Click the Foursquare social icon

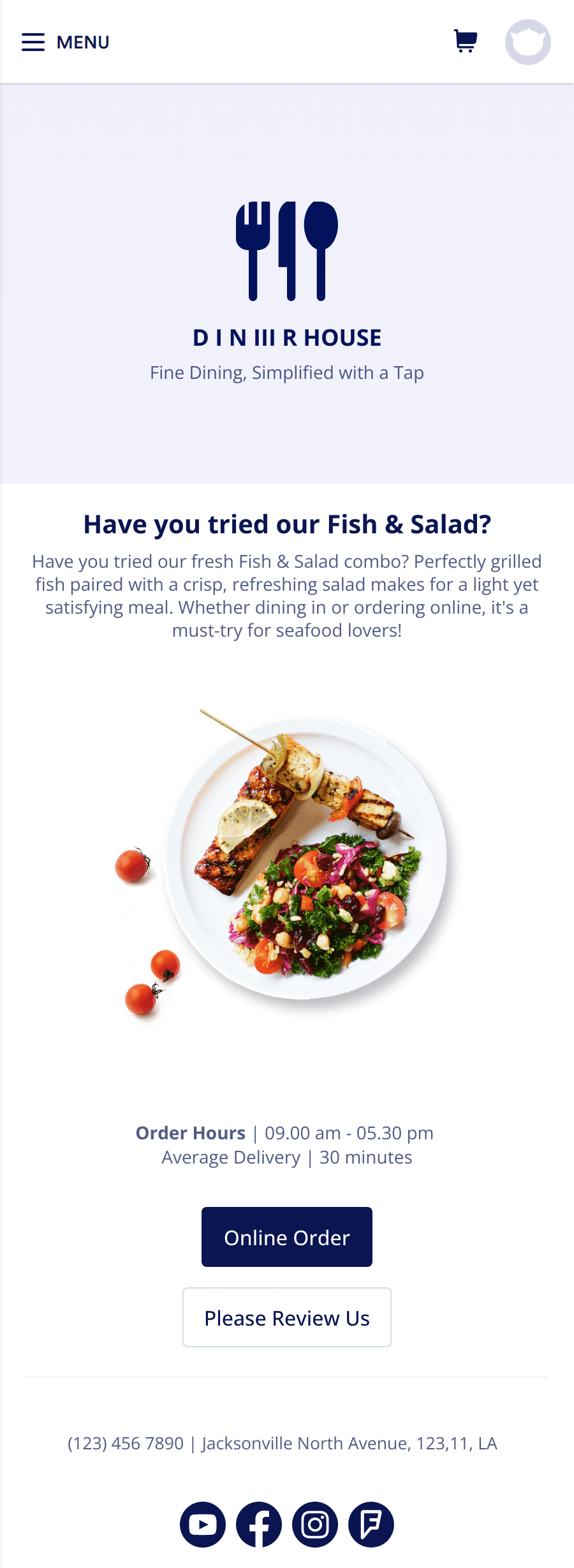pyautogui.click(x=371, y=1525)
